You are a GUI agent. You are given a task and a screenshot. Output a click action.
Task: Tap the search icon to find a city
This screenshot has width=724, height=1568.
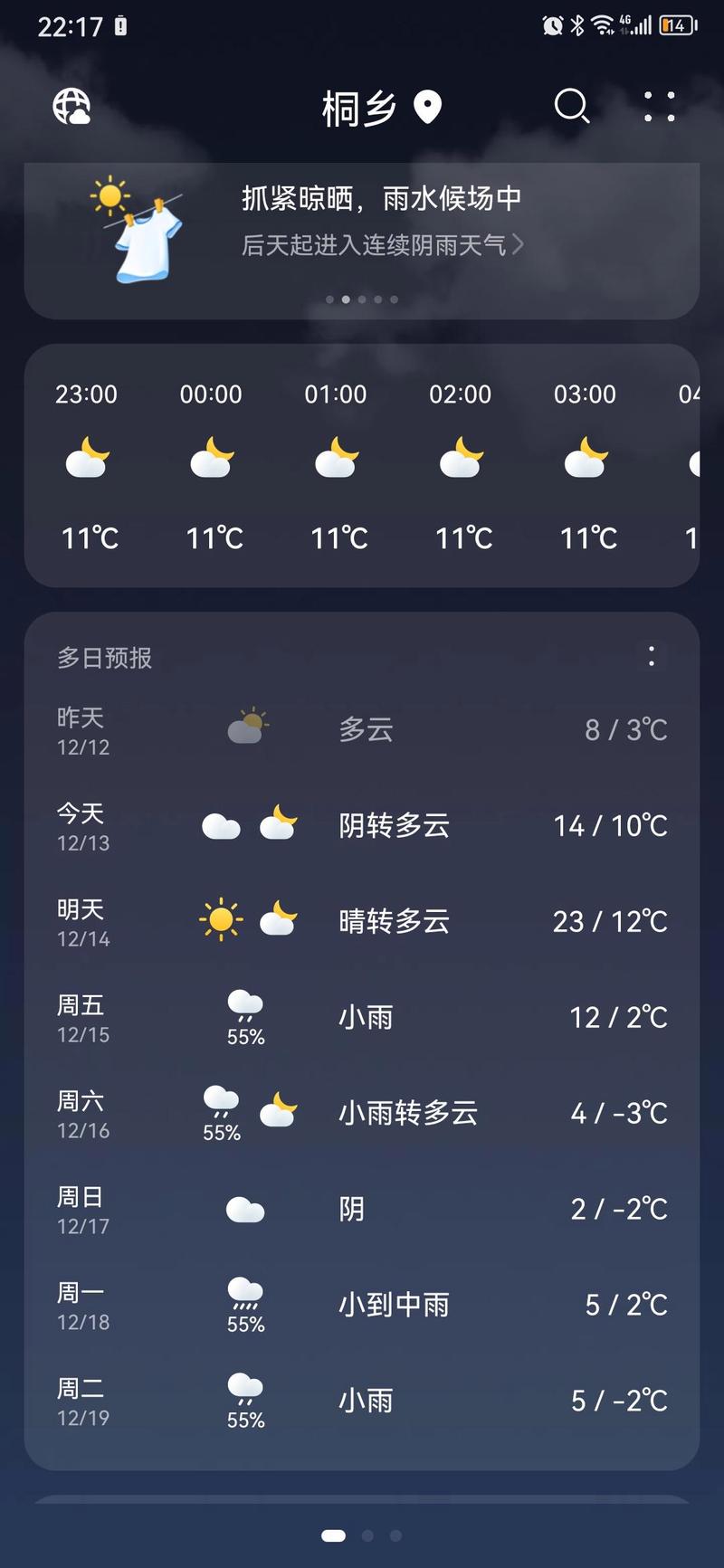(x=572, y=107)
